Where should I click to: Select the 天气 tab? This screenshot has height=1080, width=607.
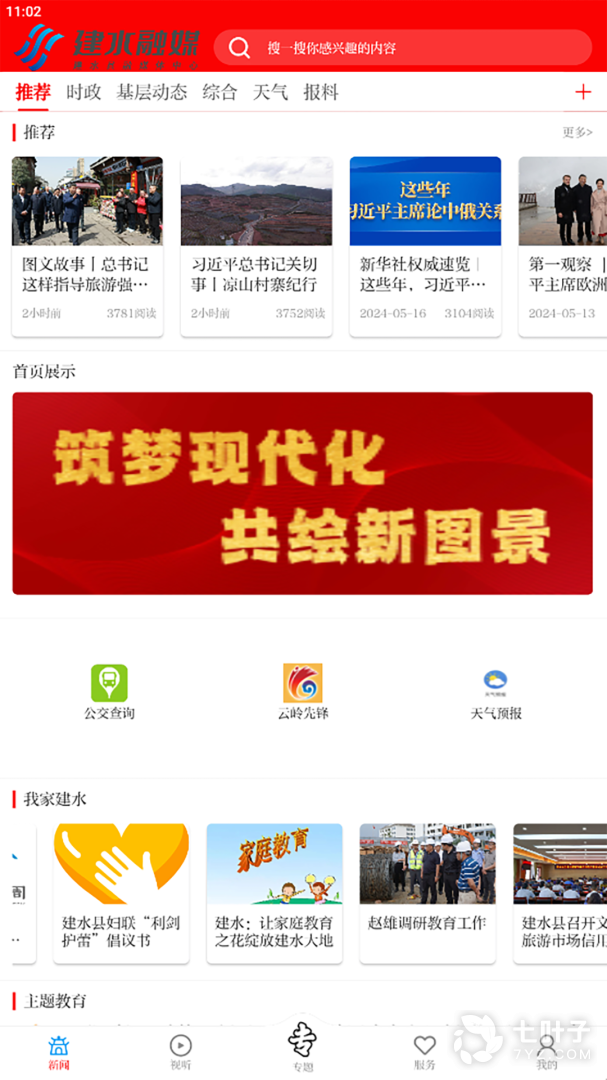coord(270,92)
